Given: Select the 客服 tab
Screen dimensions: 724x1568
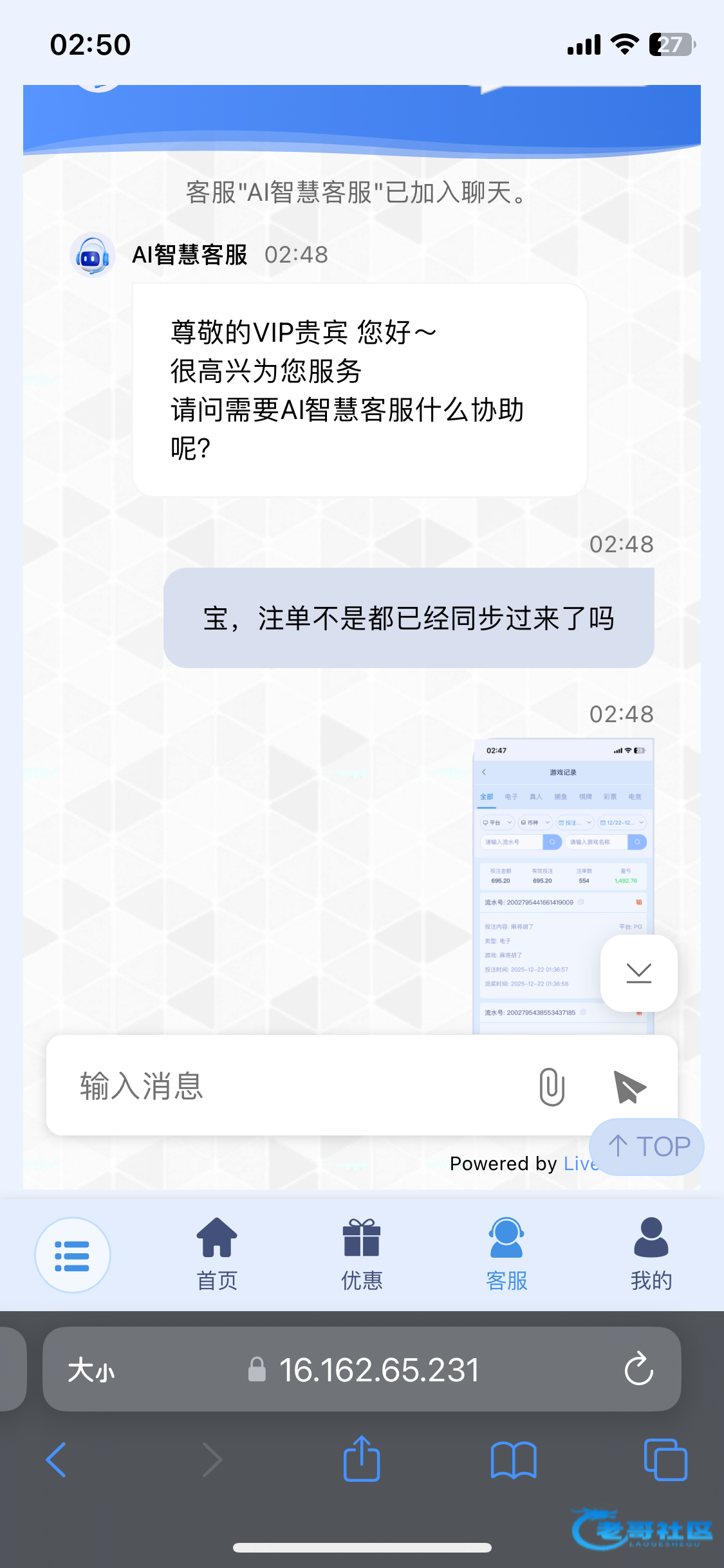Looking at the screenshot, I should tap(506, 1254).
